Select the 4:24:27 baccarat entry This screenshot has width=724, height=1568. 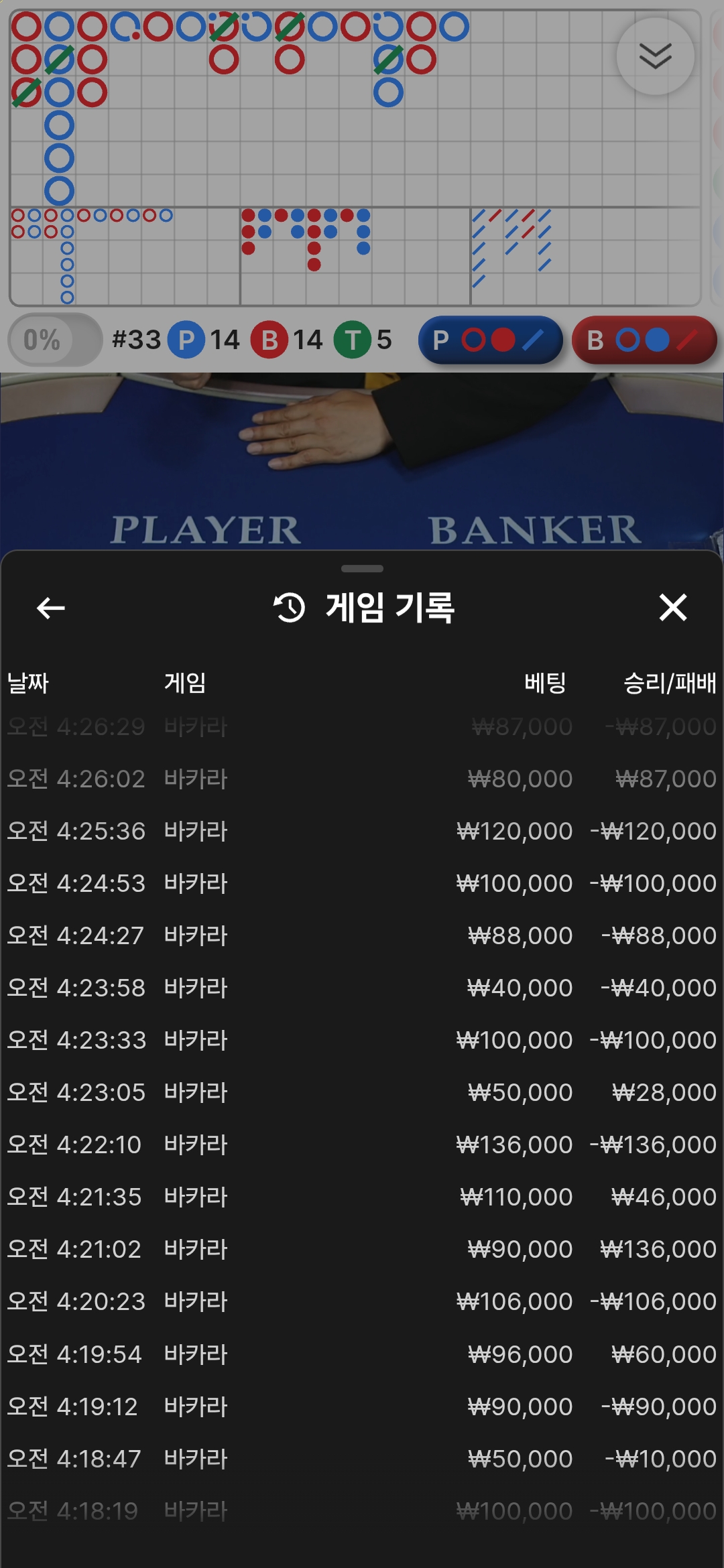click(x=362, y=935)
